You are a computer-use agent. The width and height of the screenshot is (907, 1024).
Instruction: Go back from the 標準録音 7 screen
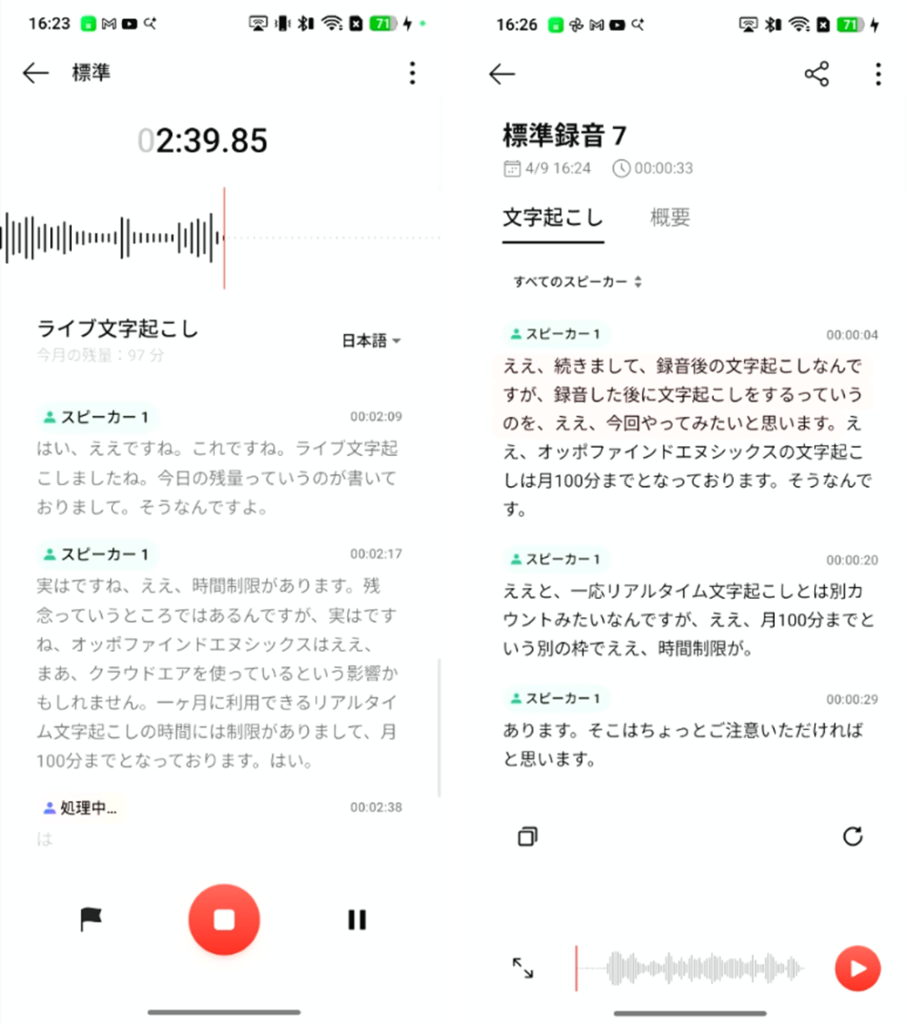click(502, 74)
